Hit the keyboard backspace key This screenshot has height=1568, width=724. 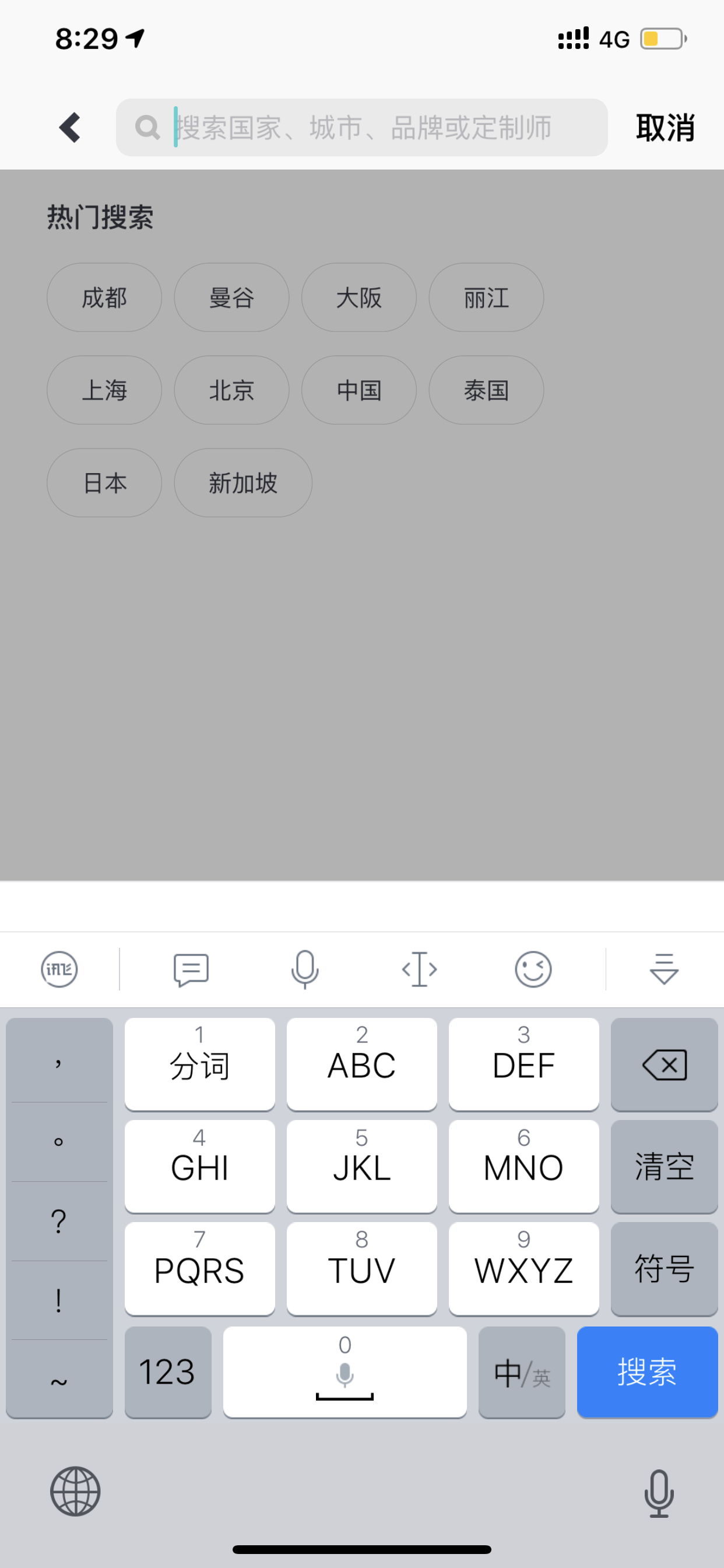[x=665, y=1065]
